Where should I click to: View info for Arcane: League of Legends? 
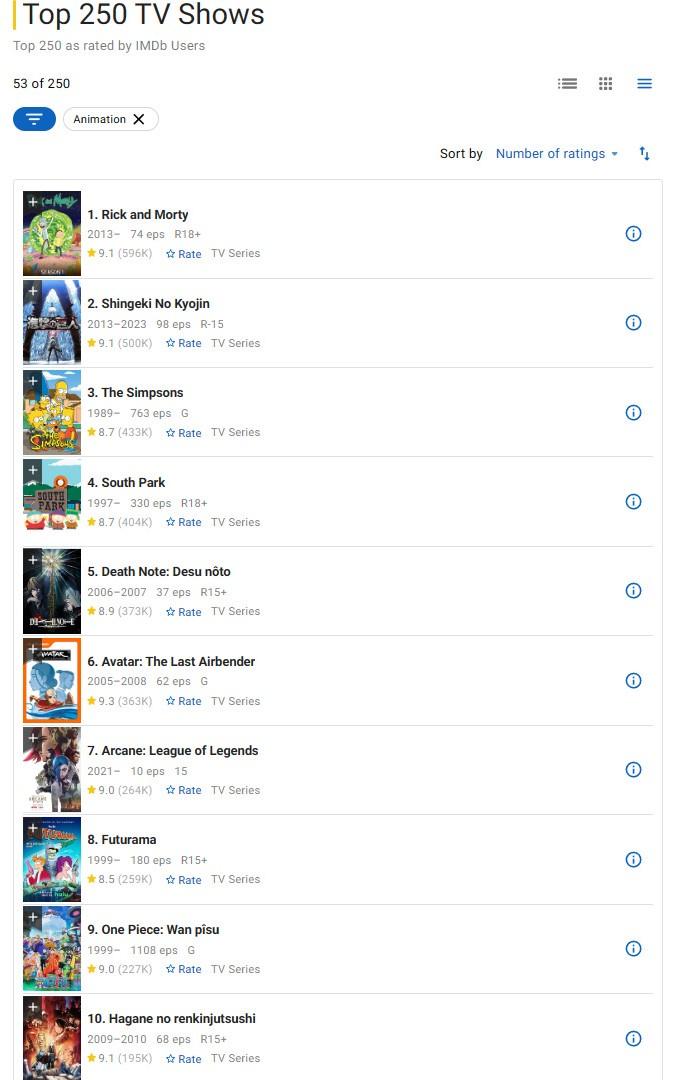coord(633,770)
